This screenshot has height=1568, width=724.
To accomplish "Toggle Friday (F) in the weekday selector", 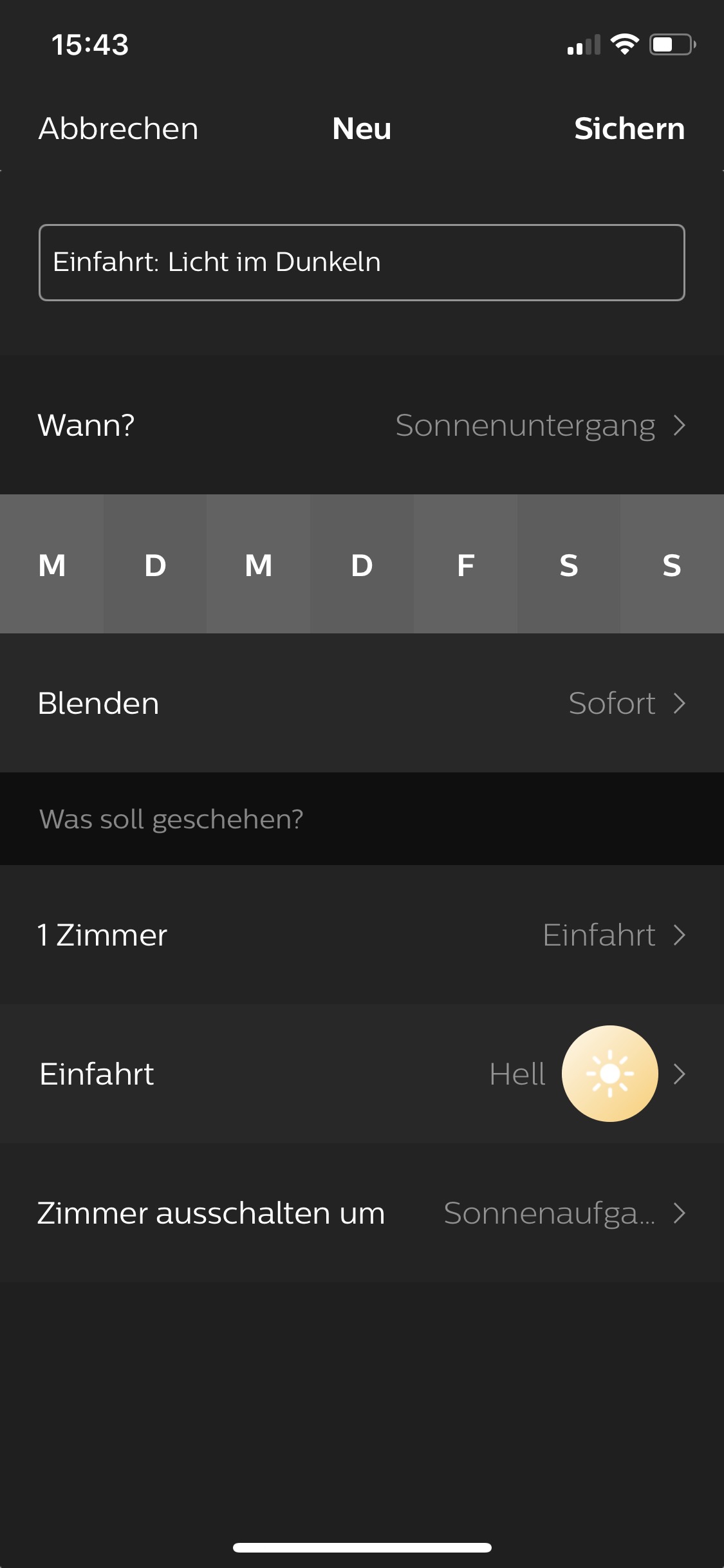I will (x=465, y=565).
